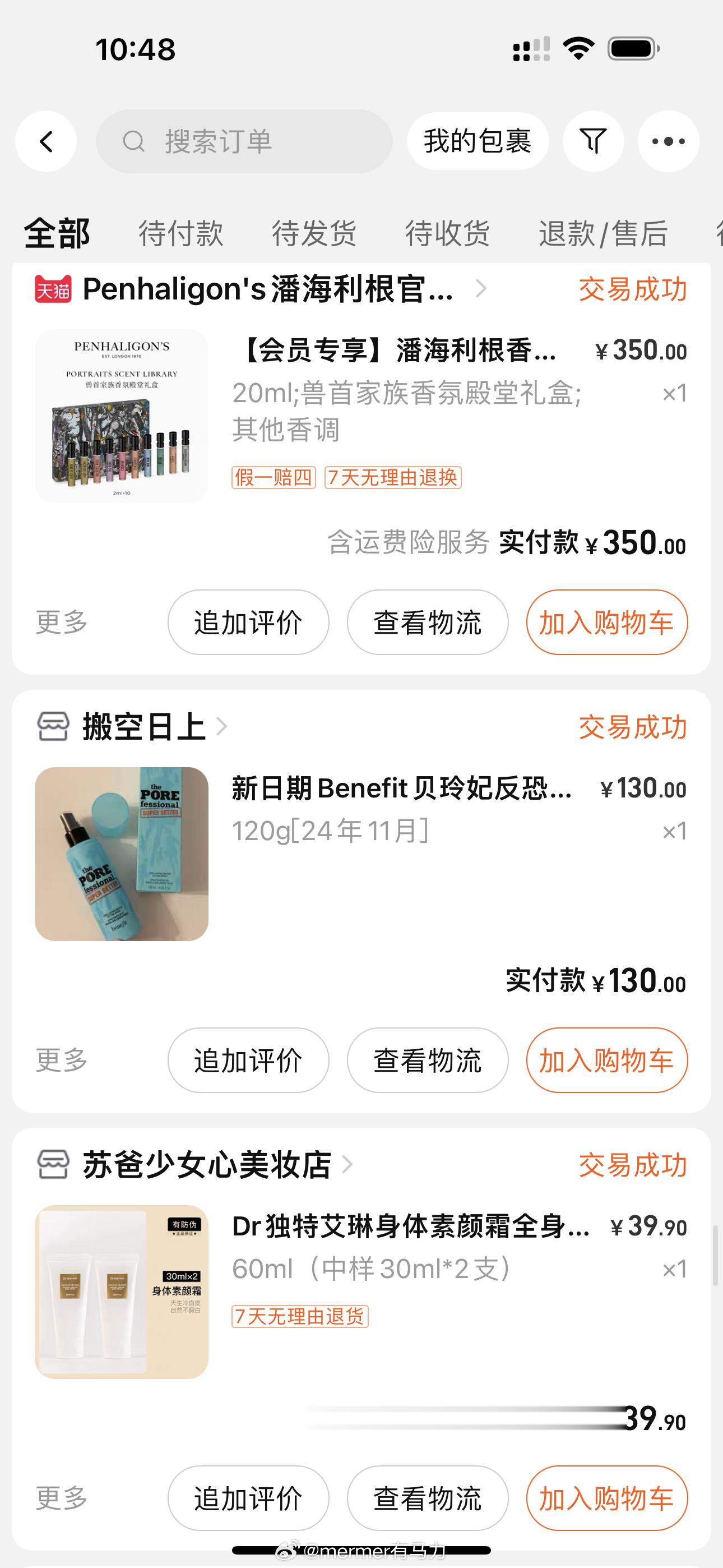The height and width of the screenshot is (1568, 723).
Task: Open the 苏爸少女心美妆店 store page
Action: 207,1165
